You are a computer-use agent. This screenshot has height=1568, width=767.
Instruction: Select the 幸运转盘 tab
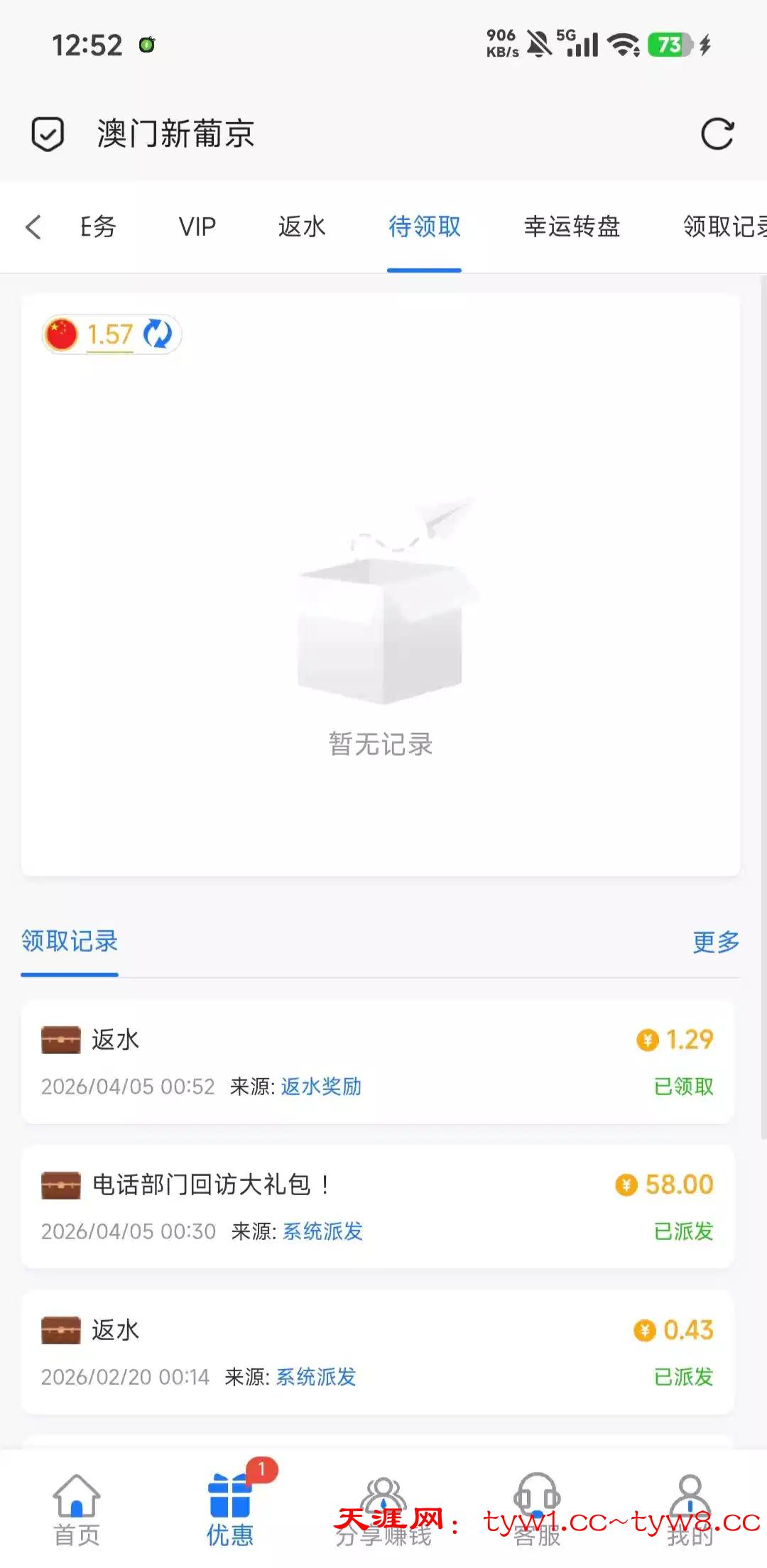572,227
